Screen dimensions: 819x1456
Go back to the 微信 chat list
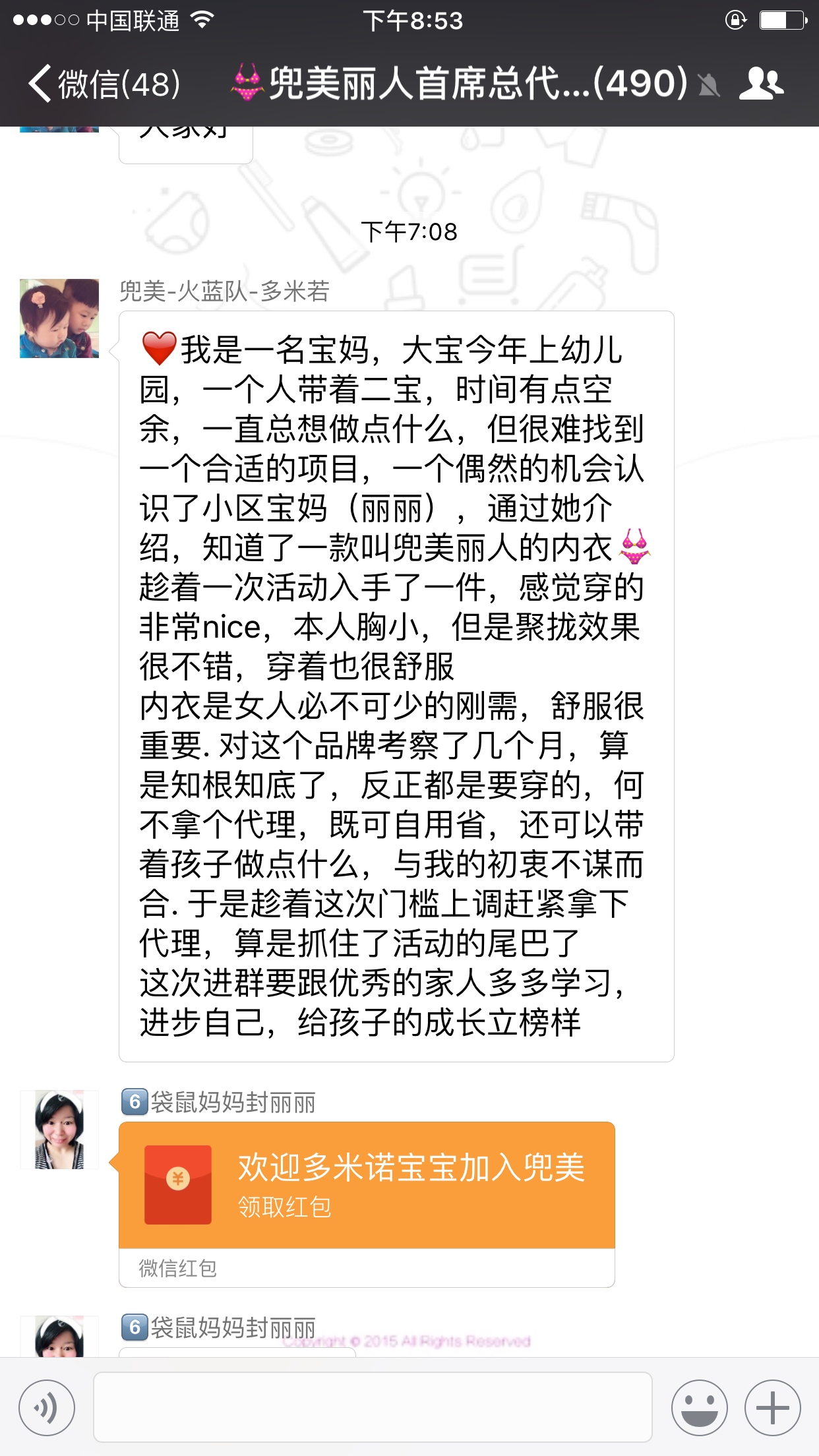pyautogui.click(x=102, y=84)
